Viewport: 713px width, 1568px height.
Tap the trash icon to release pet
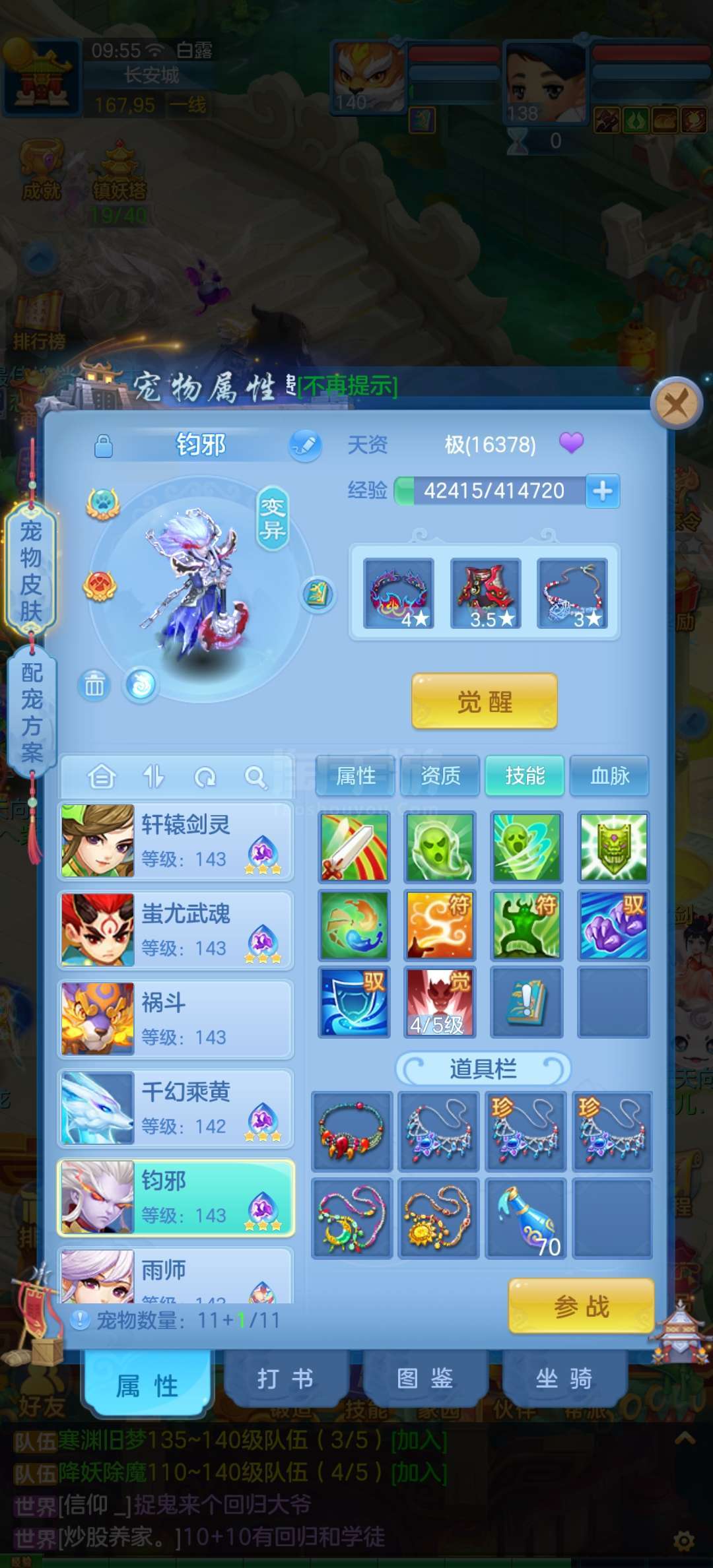click(94, 685)
